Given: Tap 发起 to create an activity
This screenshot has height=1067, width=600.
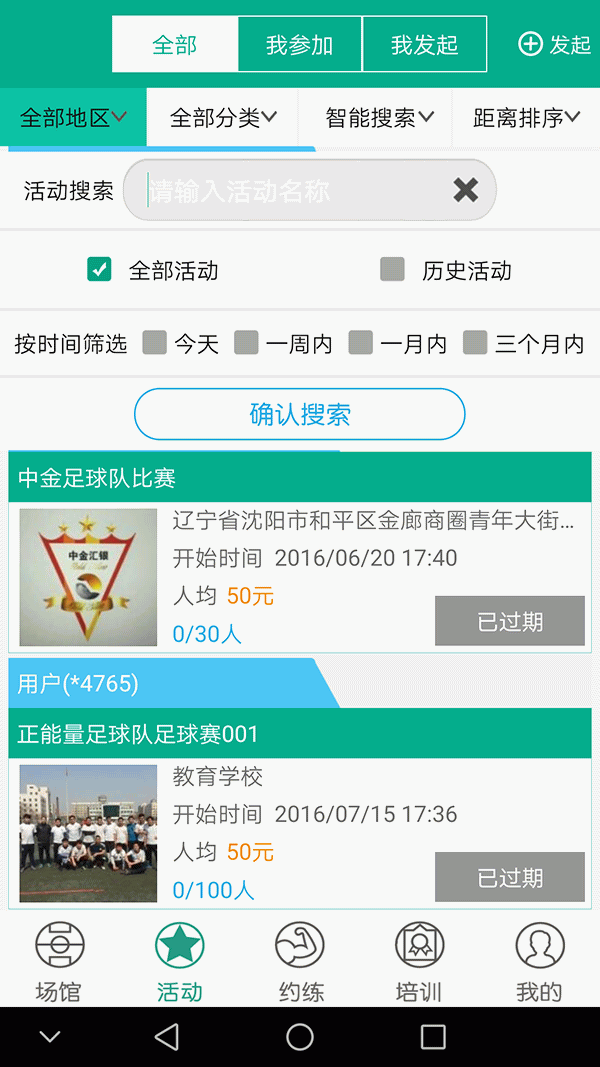Looking at the screenshot, I should [554, 45].
